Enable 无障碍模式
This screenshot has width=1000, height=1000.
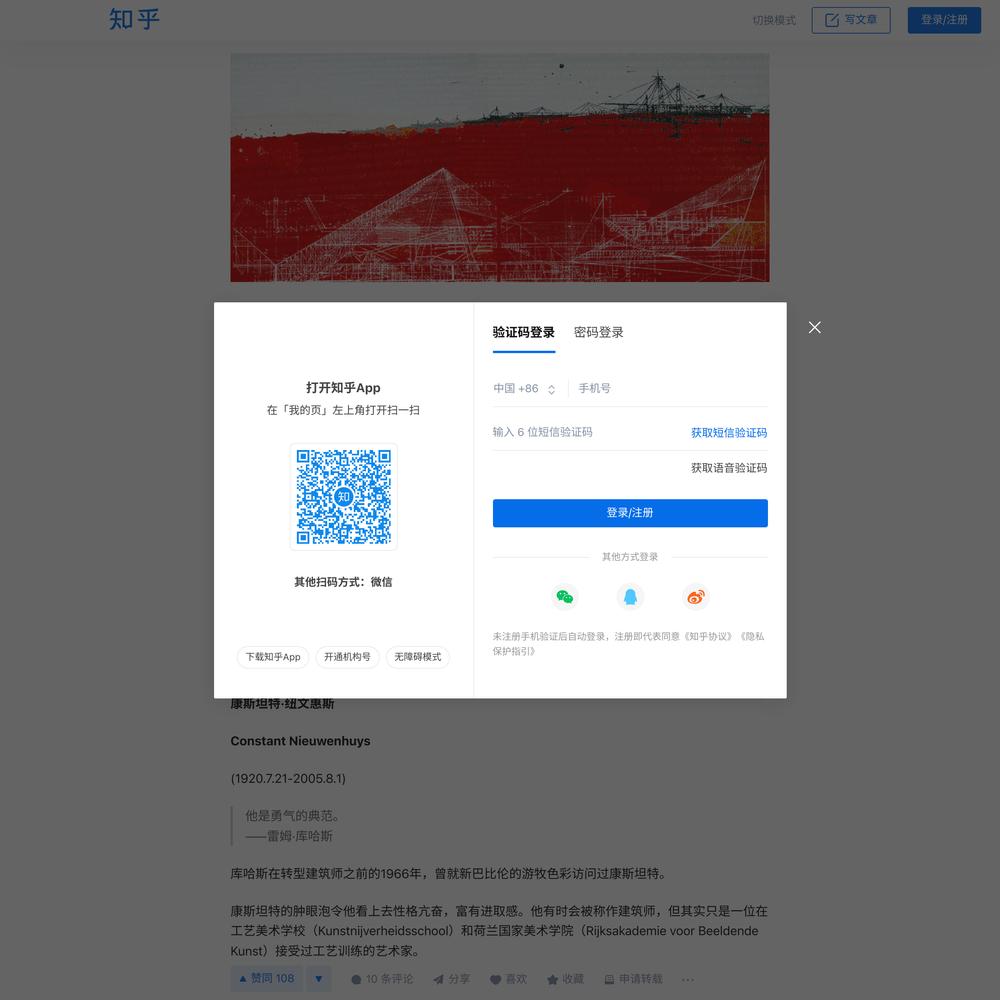[417, 657]
